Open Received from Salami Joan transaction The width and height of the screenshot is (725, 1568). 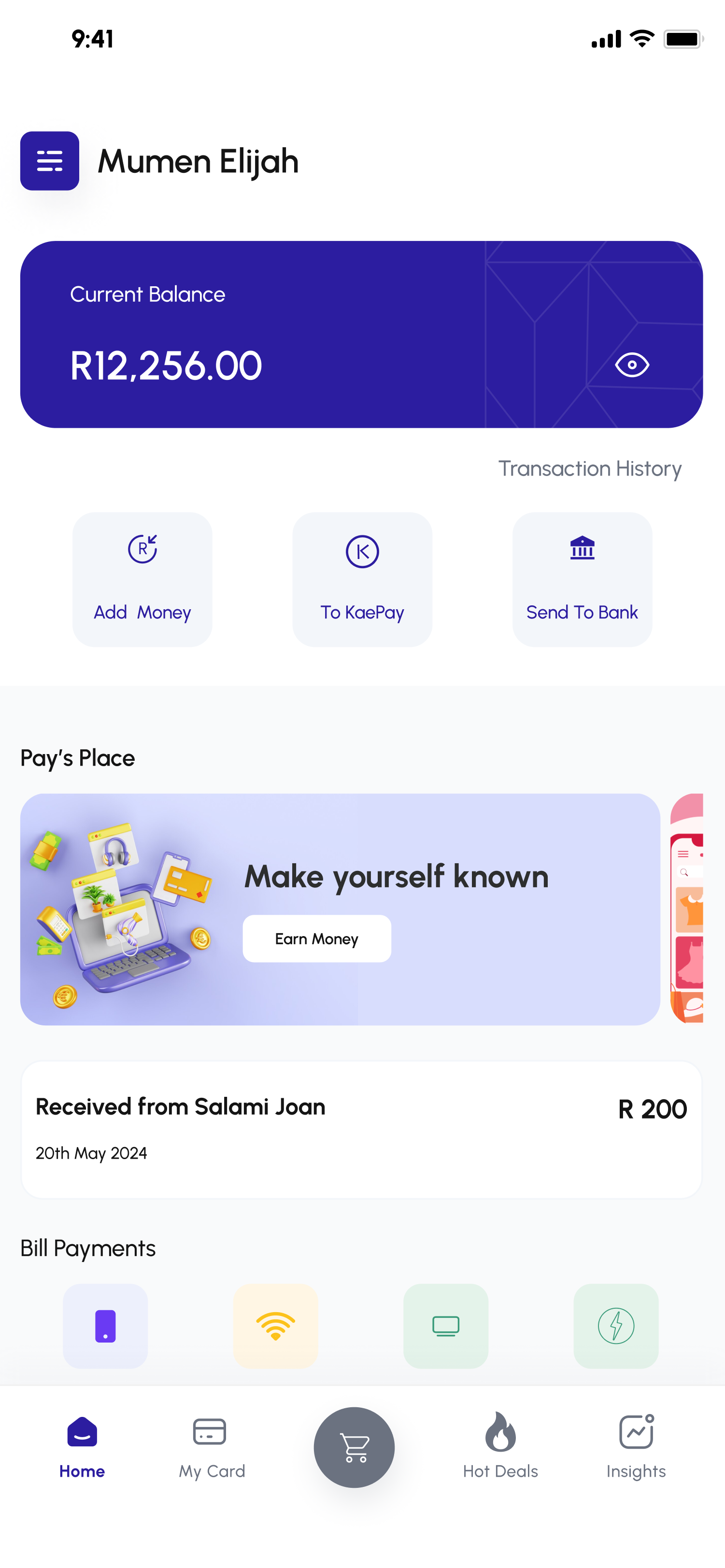361,1130
